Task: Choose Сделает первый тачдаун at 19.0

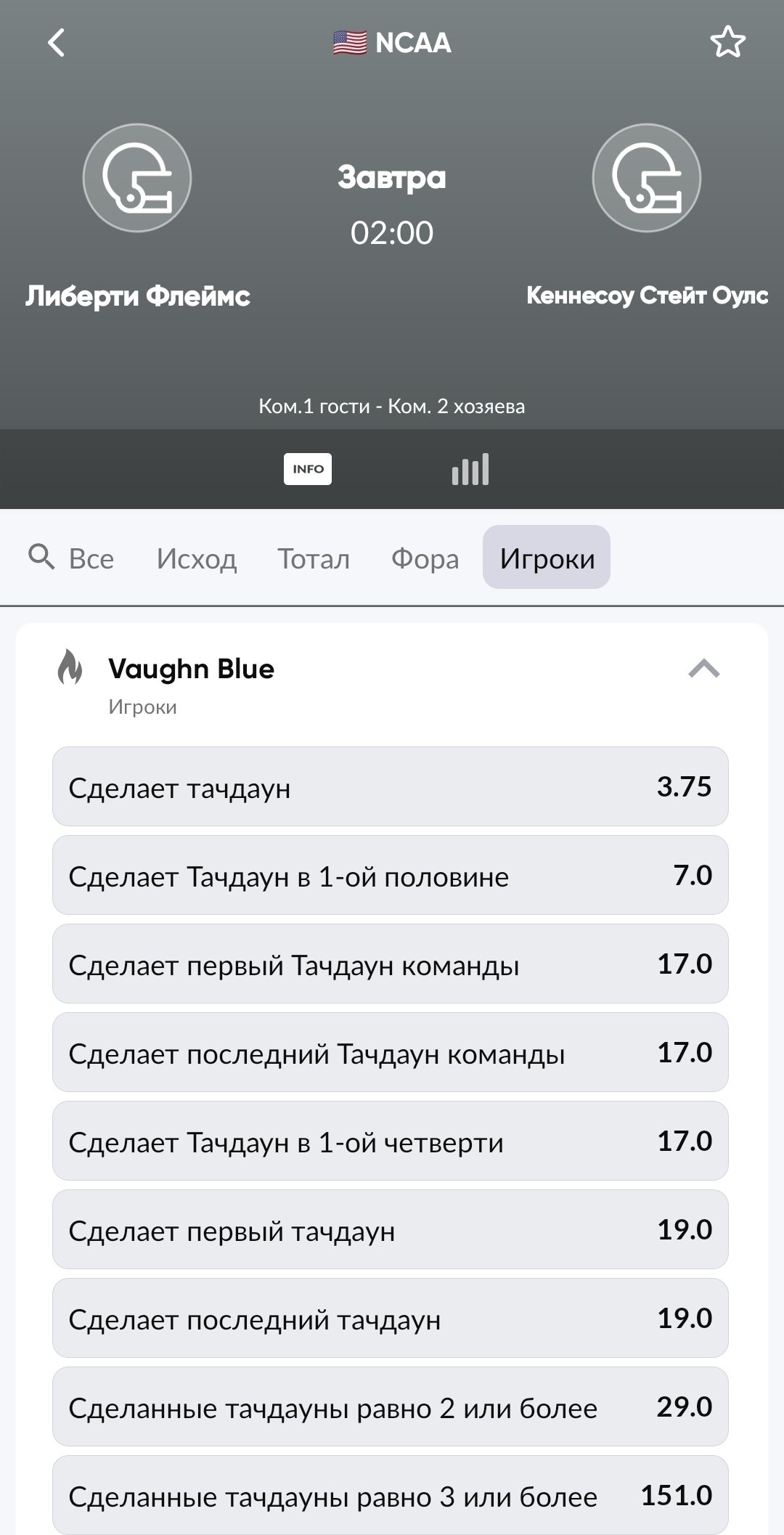Action: coord(391,1229)
